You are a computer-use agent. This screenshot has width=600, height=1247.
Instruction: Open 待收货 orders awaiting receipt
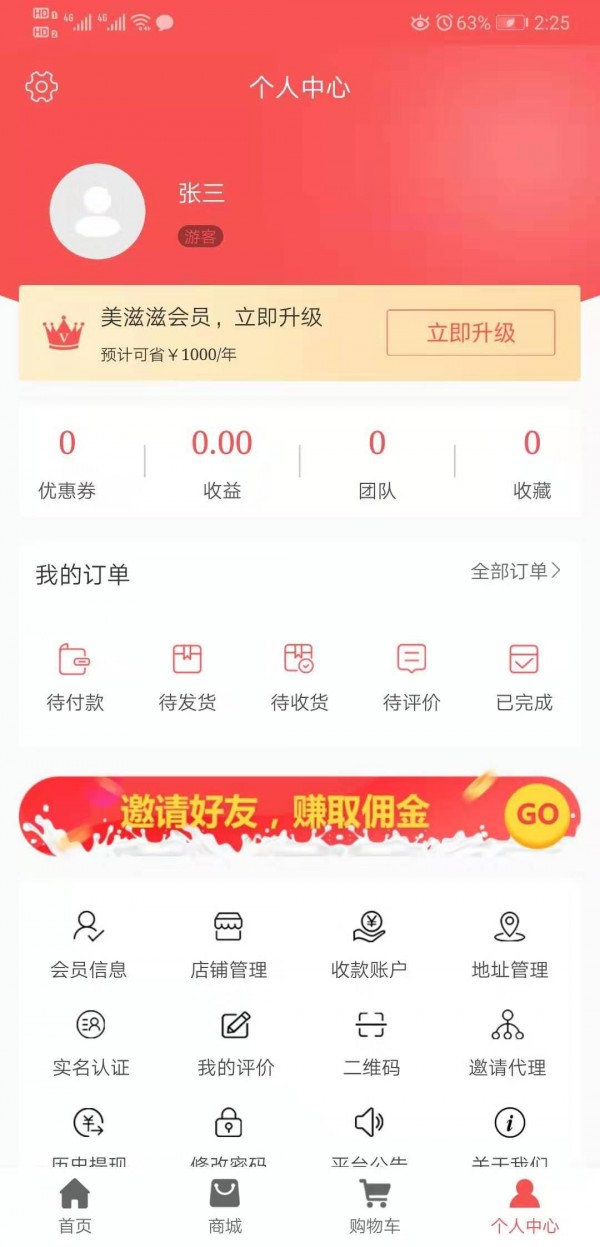click(x=299, y=676)
